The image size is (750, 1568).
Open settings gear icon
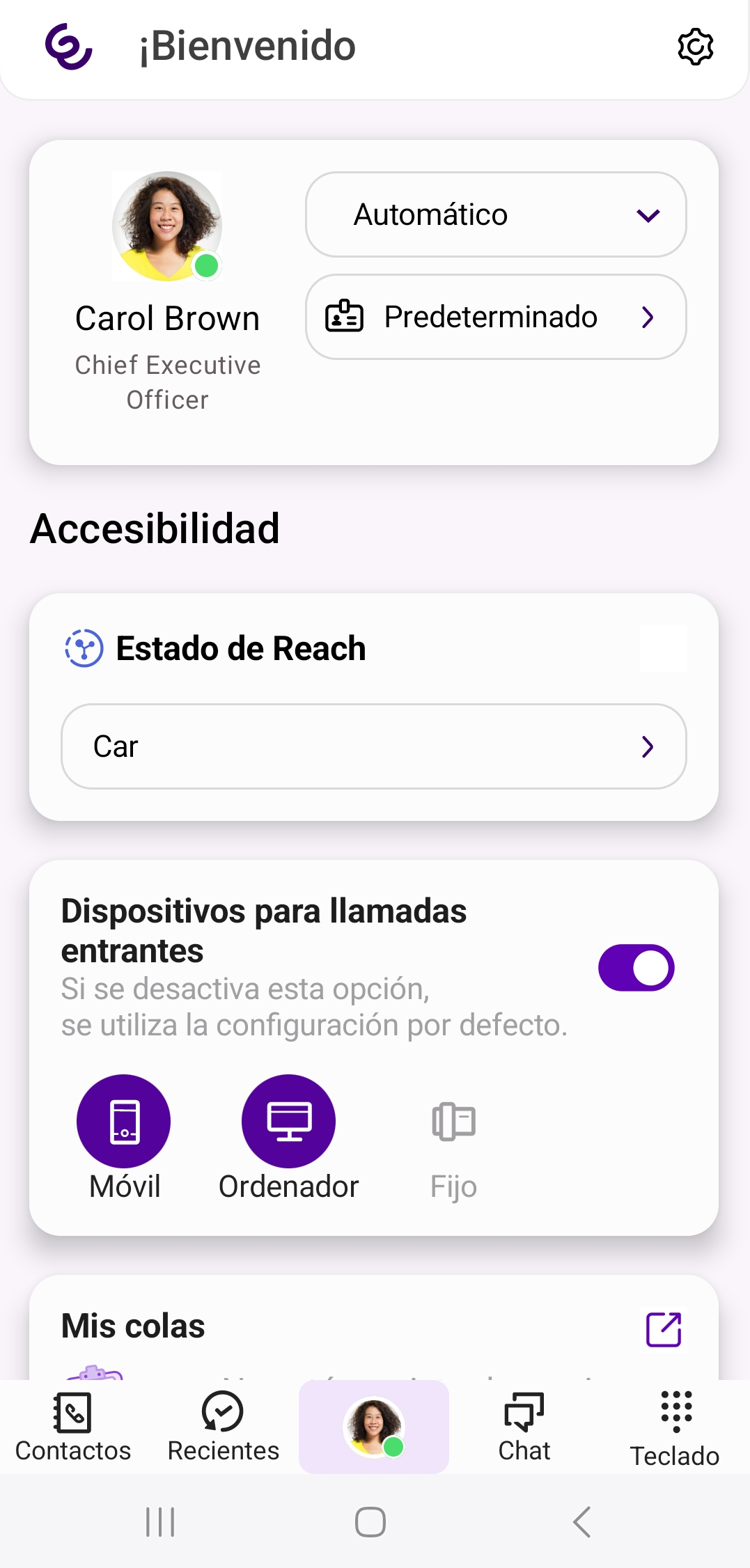pyautogui.click(x=695, y=47)
